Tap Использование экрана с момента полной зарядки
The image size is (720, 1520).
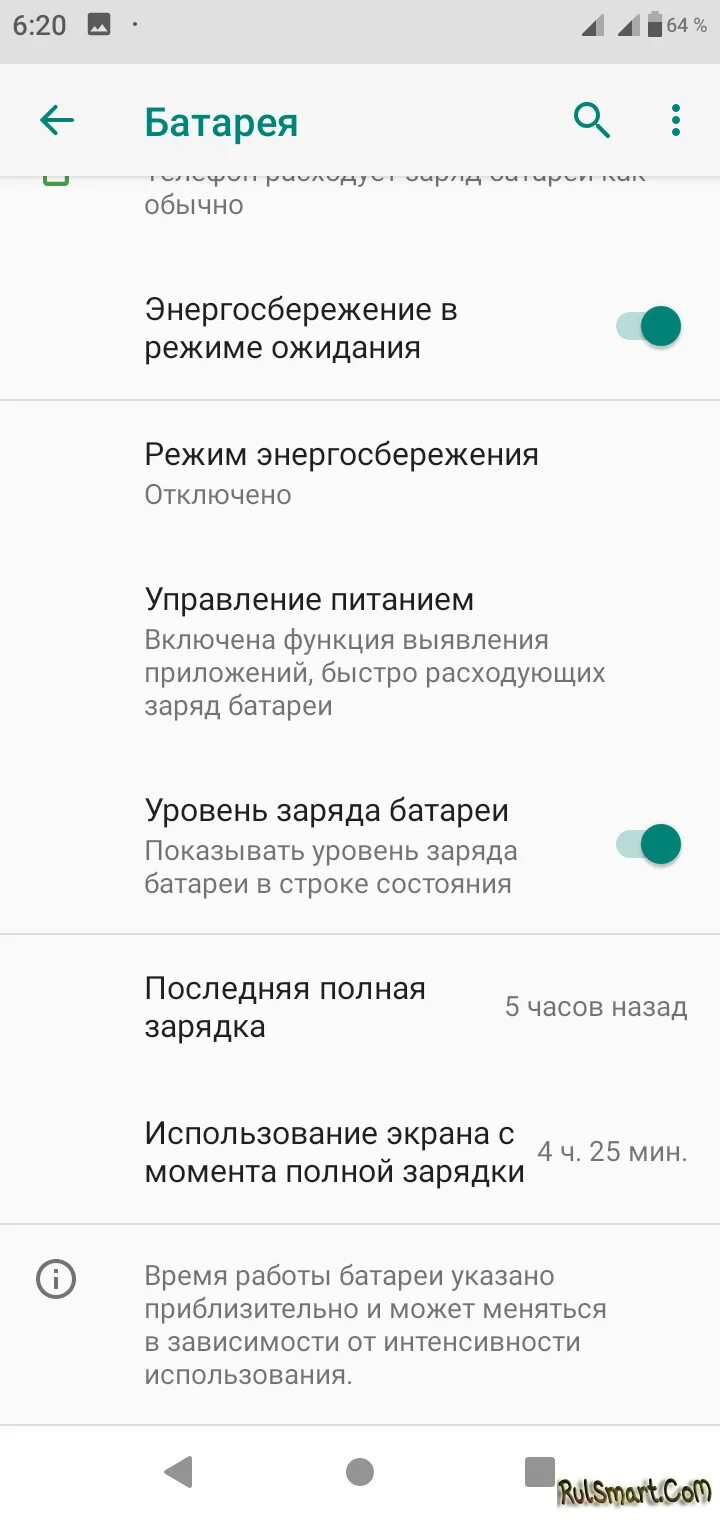[x=330, y=1151]
